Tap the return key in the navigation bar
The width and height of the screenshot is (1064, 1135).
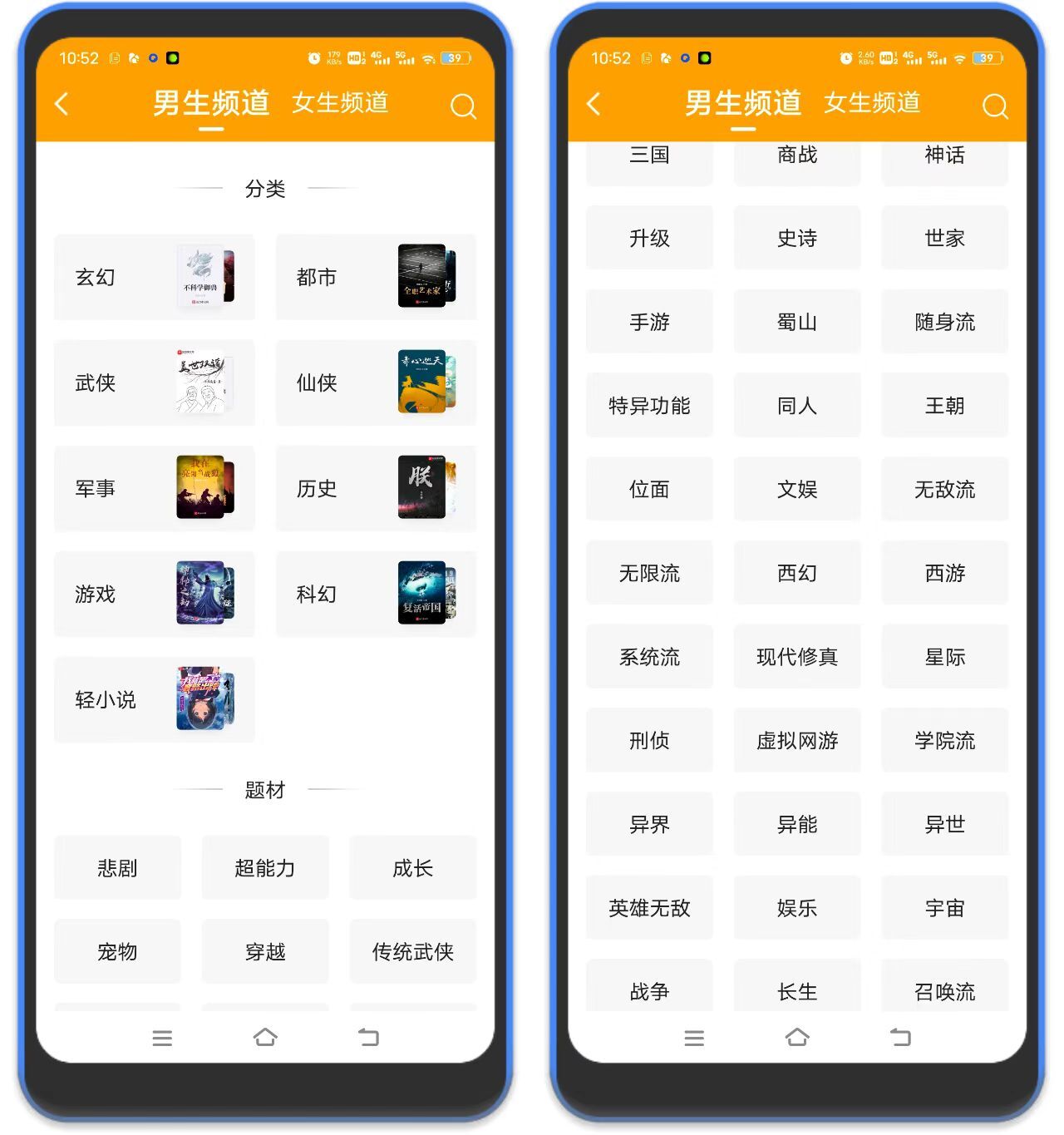[368, 1037]
